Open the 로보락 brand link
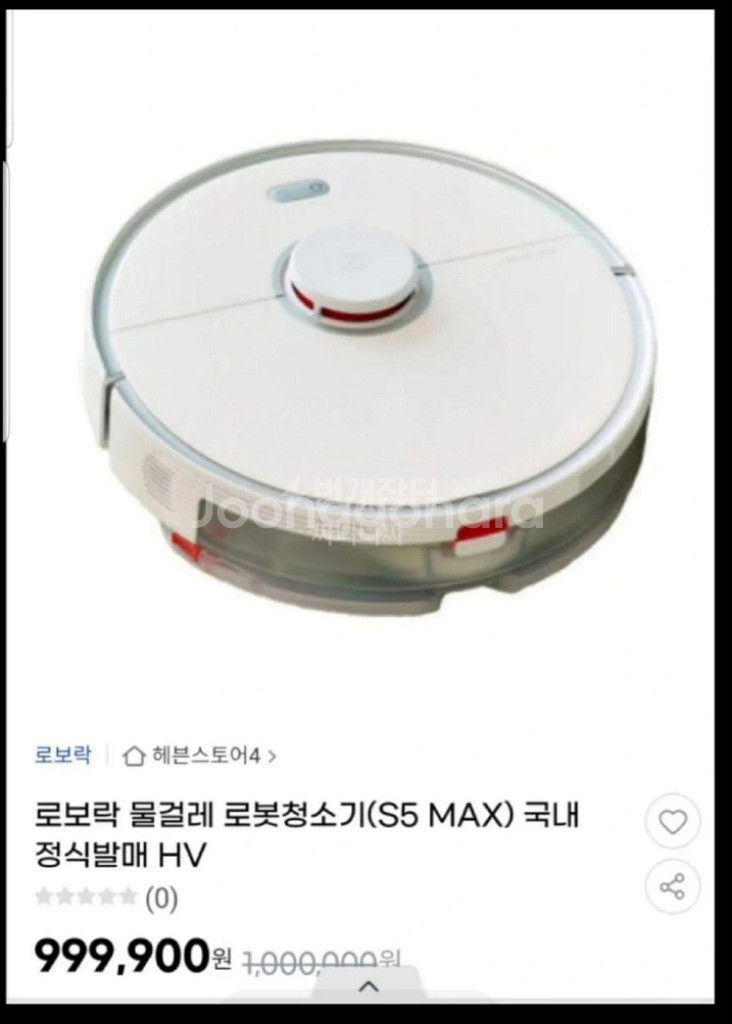Screen dimensions: 732x1024 tap(62, 754)
